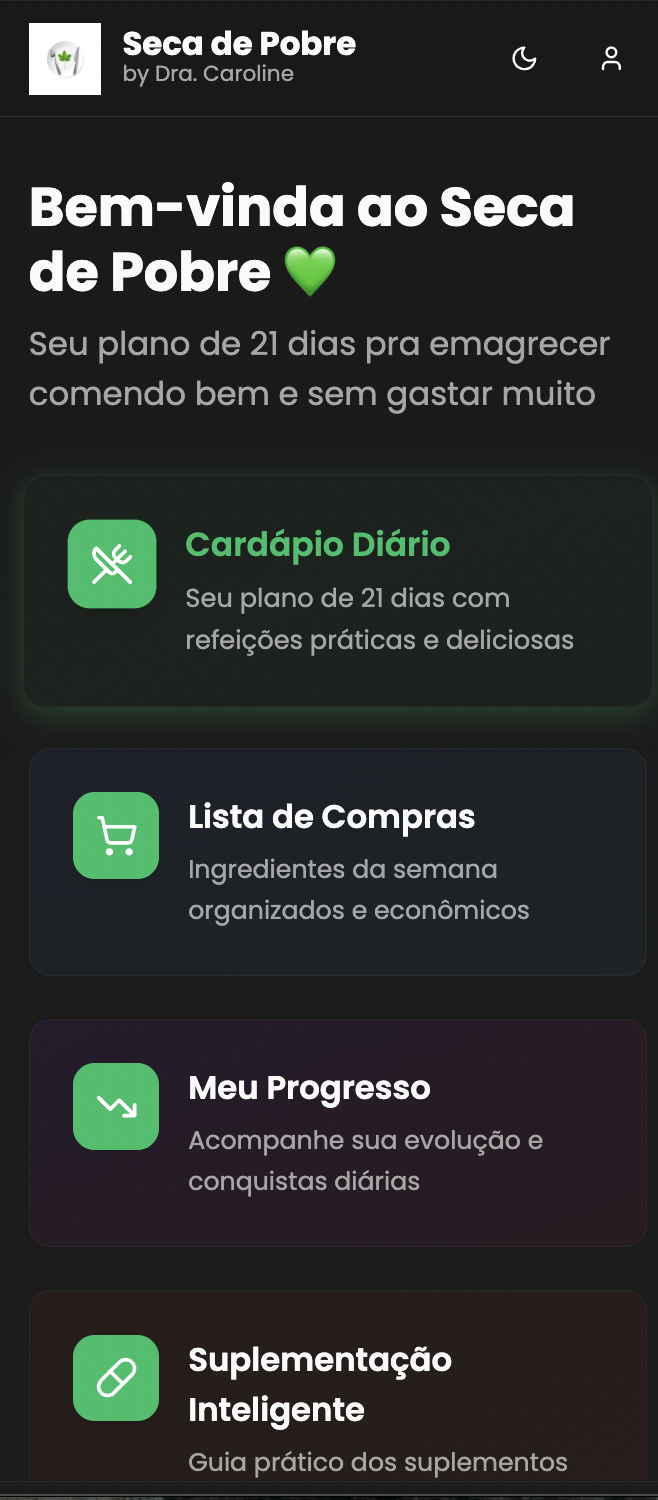
Task: Toggle dark mode with the moon icon
Action: (x=524, y=59)
